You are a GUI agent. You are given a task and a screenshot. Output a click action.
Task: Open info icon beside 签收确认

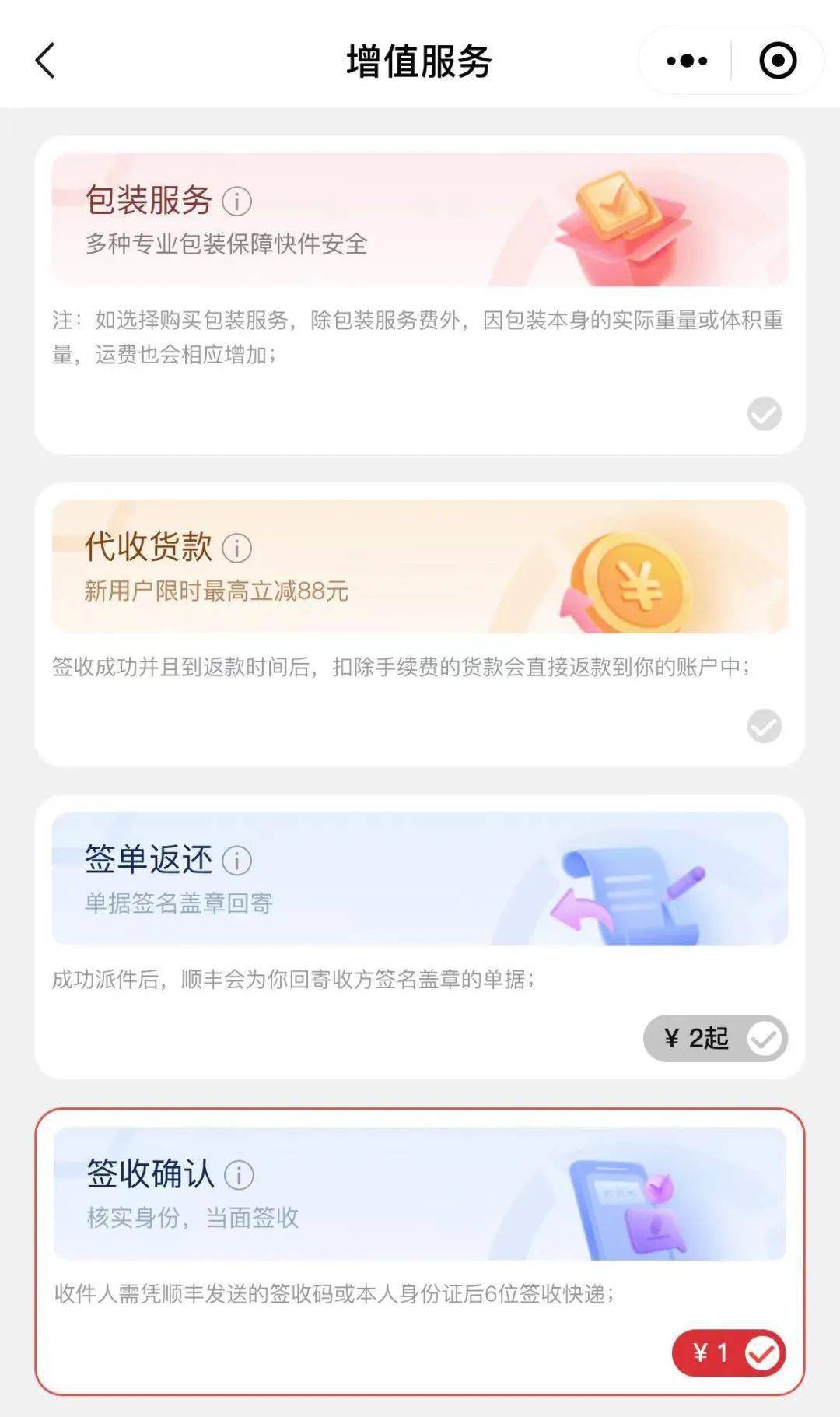239,1175
